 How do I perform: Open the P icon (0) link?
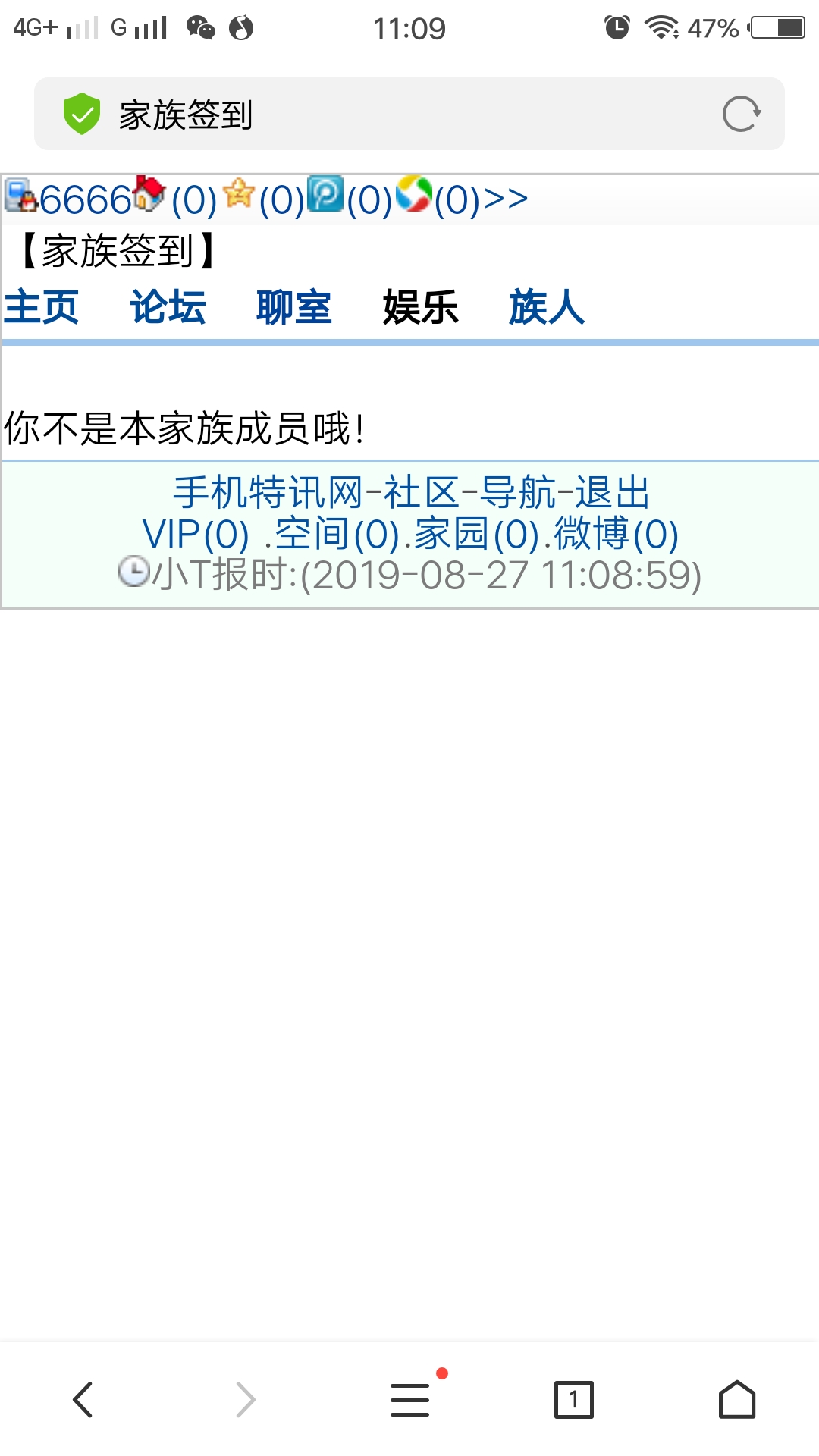coord(368,200)
